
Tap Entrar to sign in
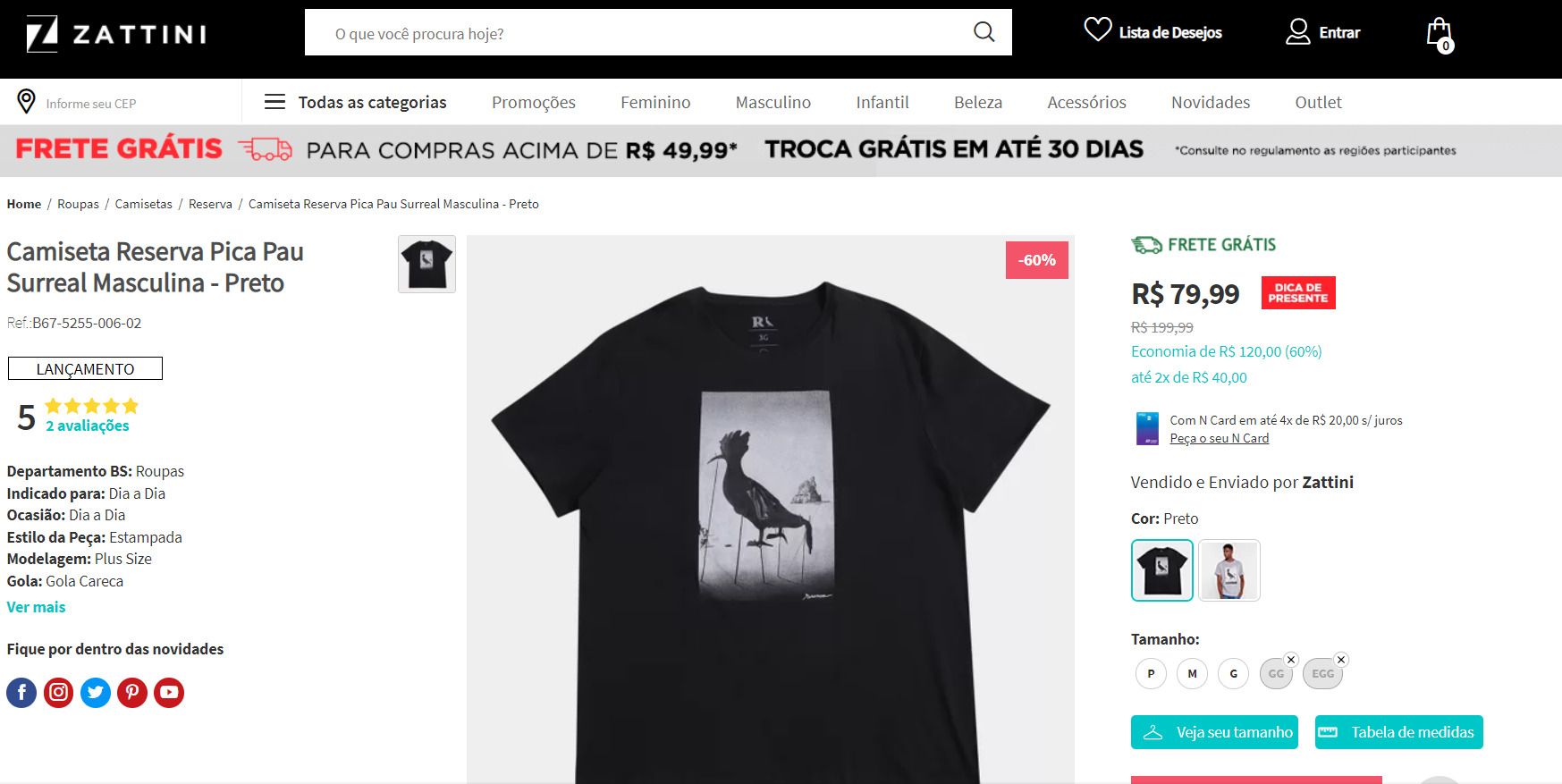tap(1322, 32)
